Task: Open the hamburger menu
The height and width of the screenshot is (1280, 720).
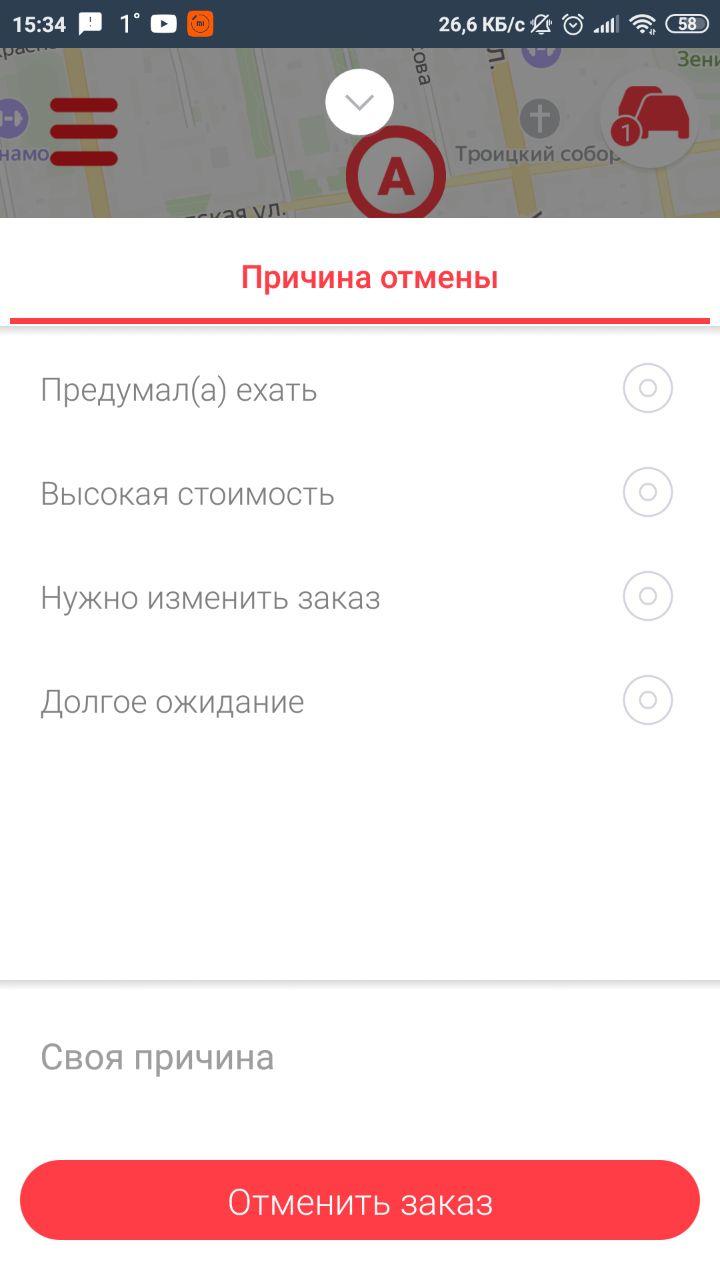Action: click(84, 131)
